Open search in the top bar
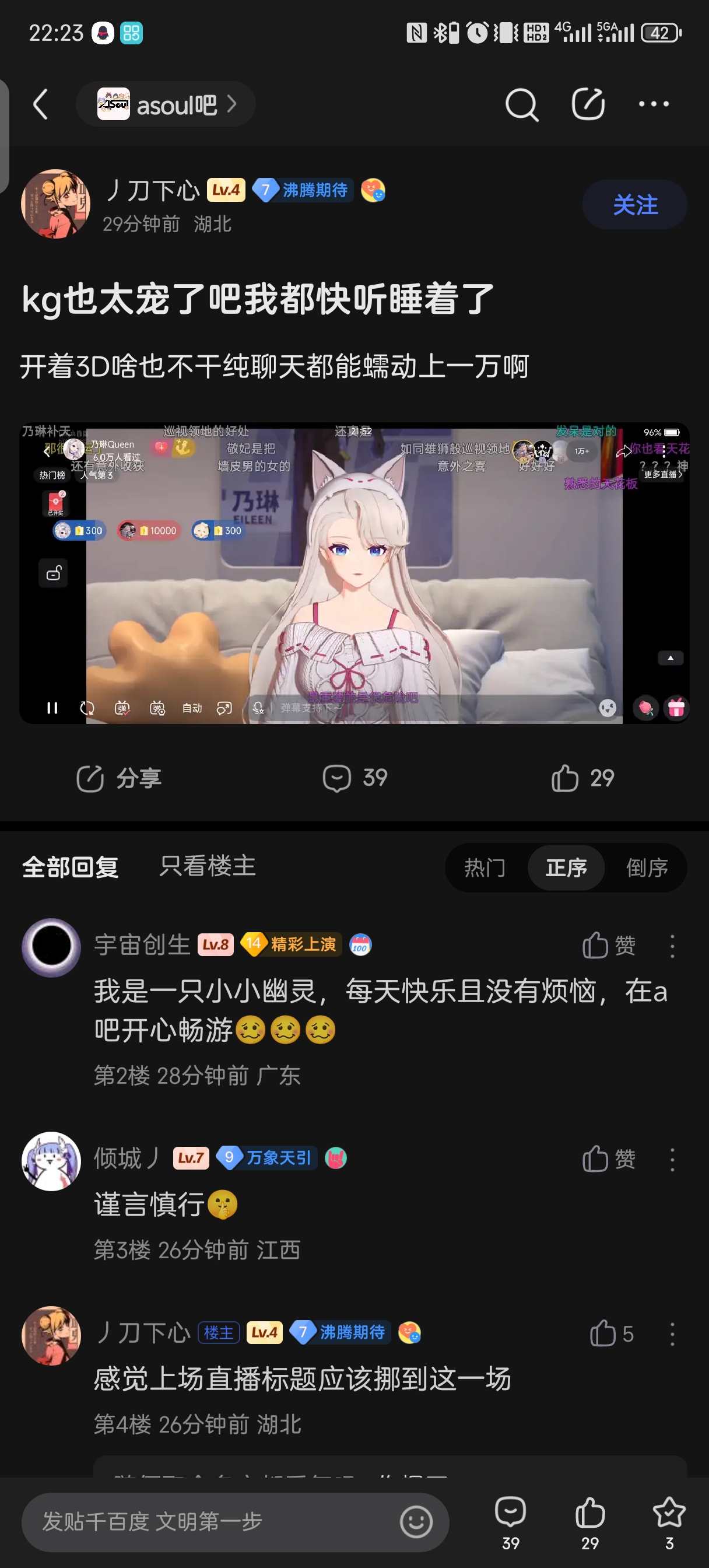 click(521, 104)
